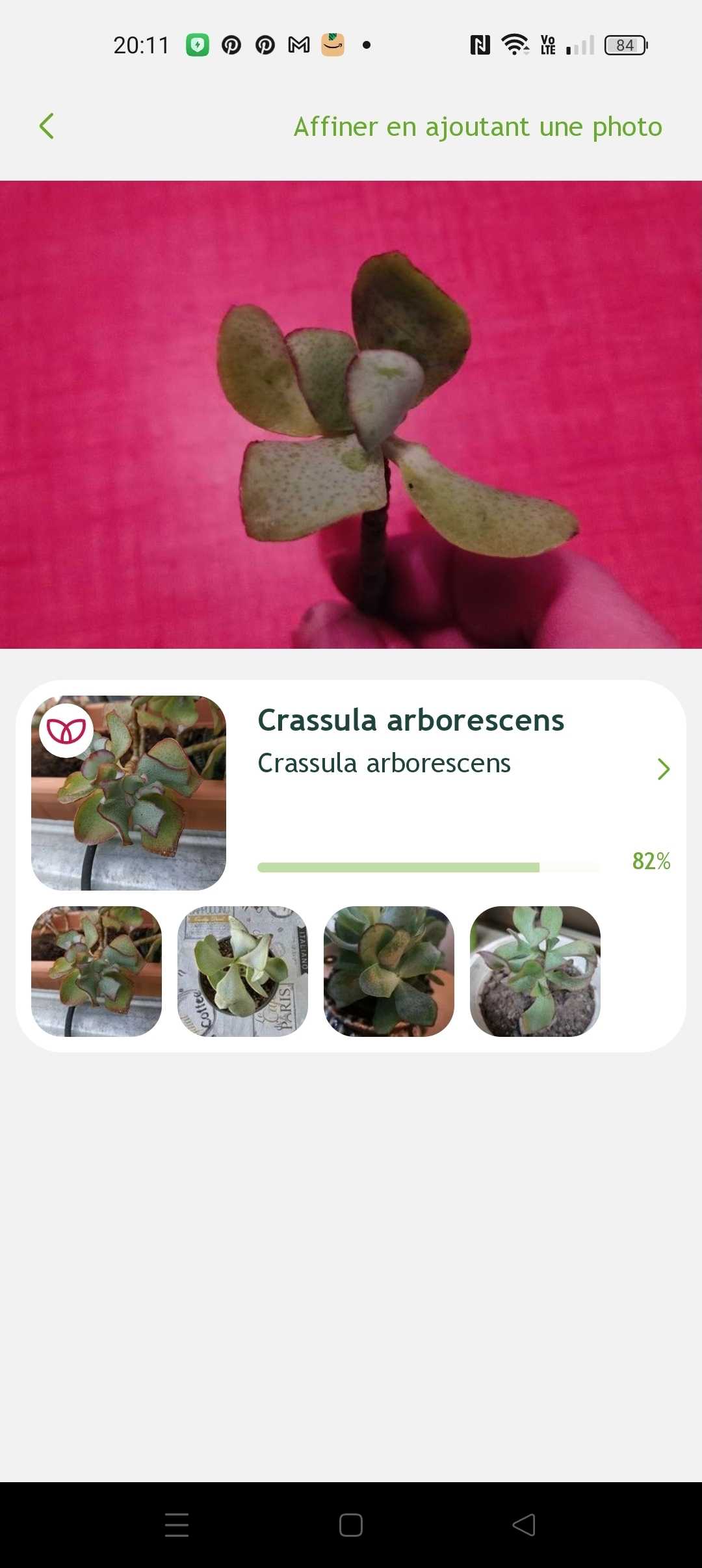The image size is (702, 1568).
Task: Open the thumbnail with the Paris coffee pot
Action: (242, 971)
